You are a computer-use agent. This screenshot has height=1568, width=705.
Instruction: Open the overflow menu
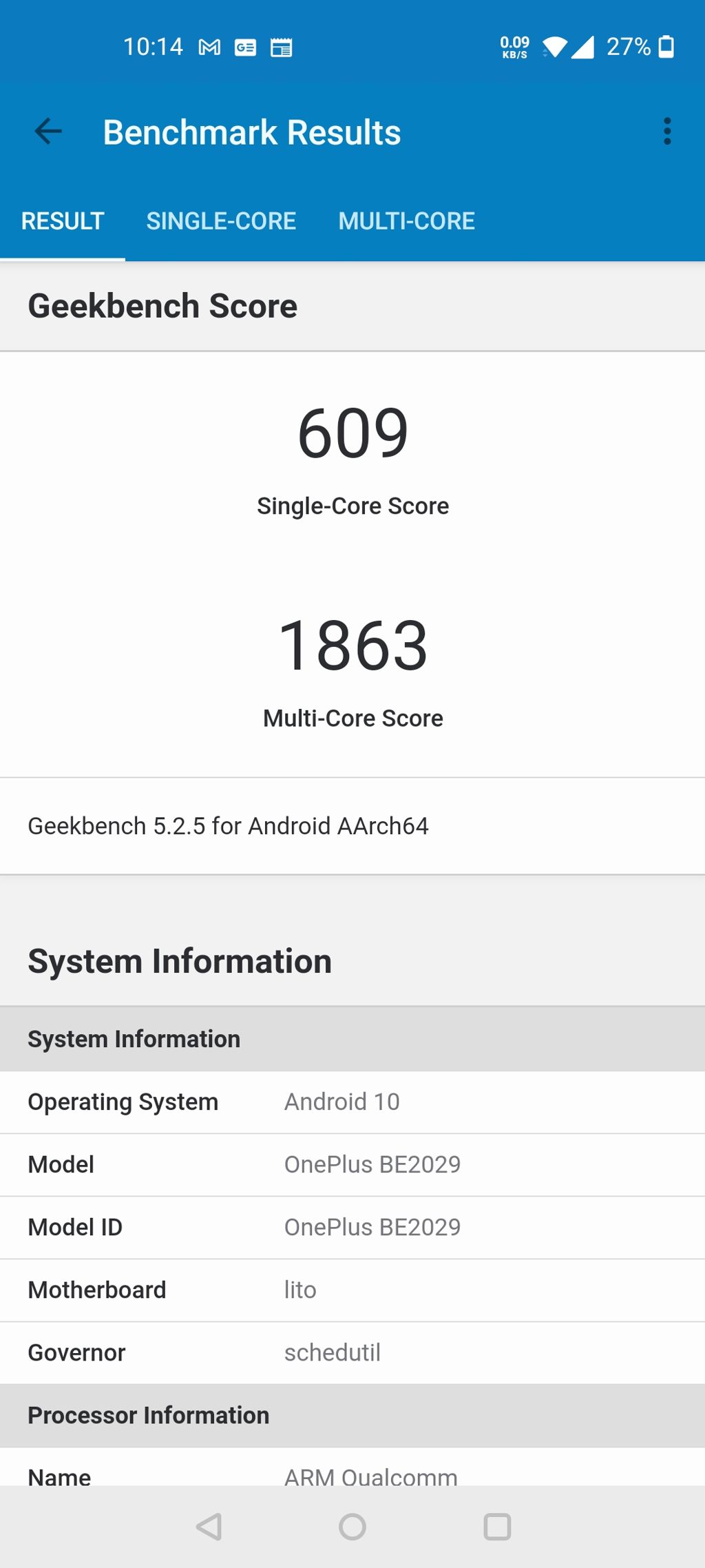(x=666, y=131)
